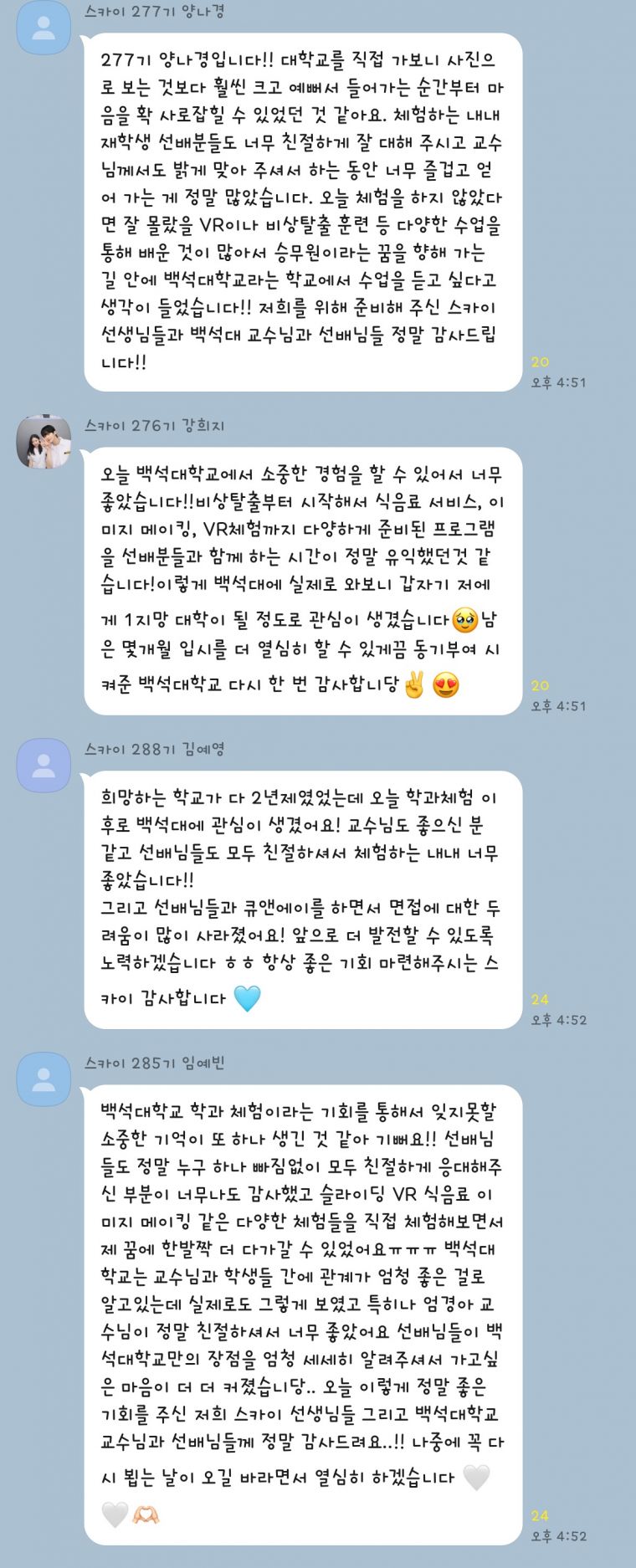This screenshot has width=636, height=1568.
Task: Open the profile of 임예빈
Action: coord(44,1079)
